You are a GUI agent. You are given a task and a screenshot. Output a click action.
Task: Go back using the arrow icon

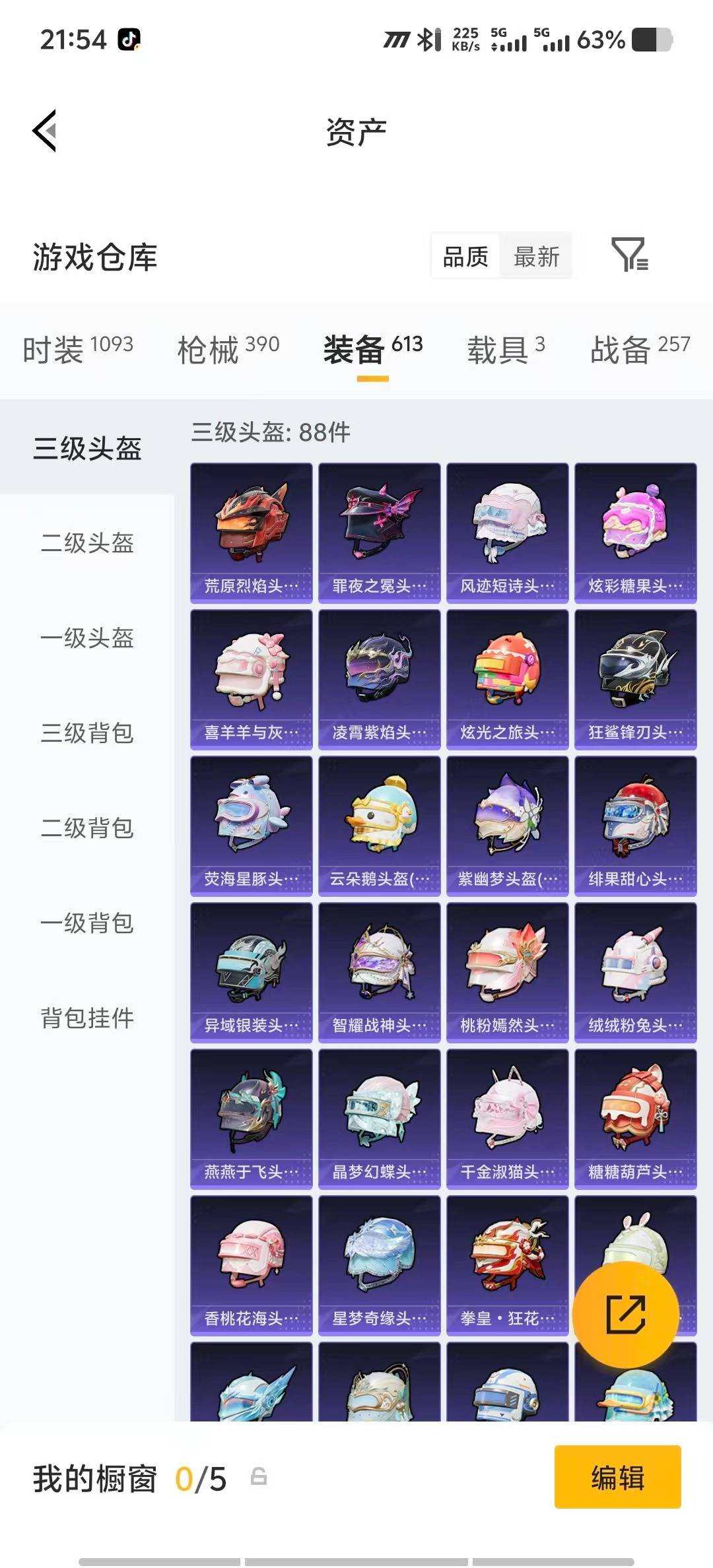(44, 131)
